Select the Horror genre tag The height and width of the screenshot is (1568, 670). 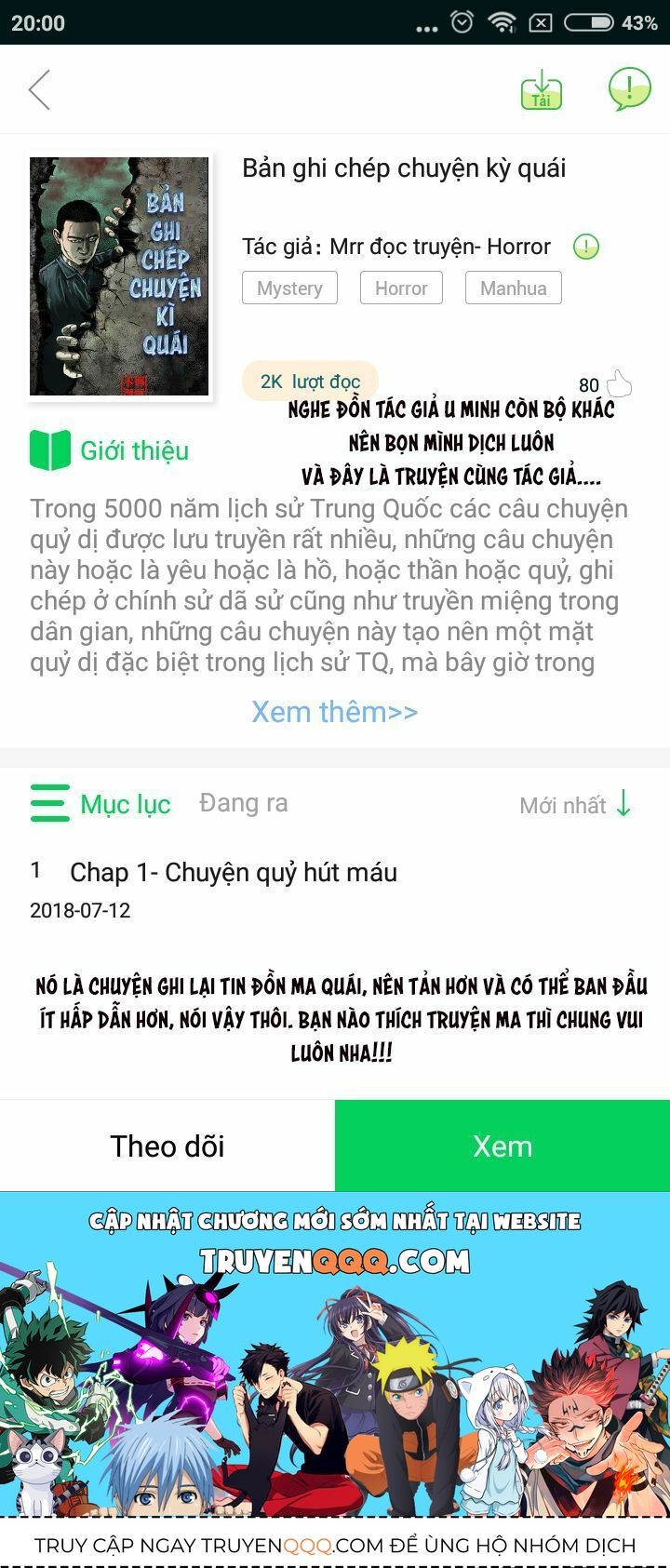pyautogui.click(x=401, y=288)
